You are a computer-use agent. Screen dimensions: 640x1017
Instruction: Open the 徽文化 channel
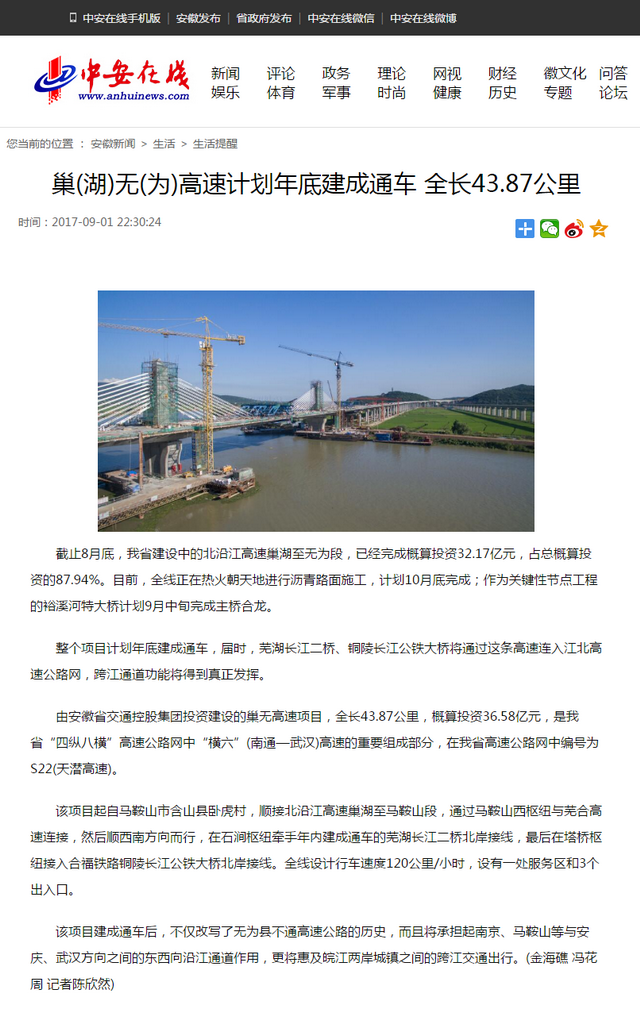(x=565, y=73)
